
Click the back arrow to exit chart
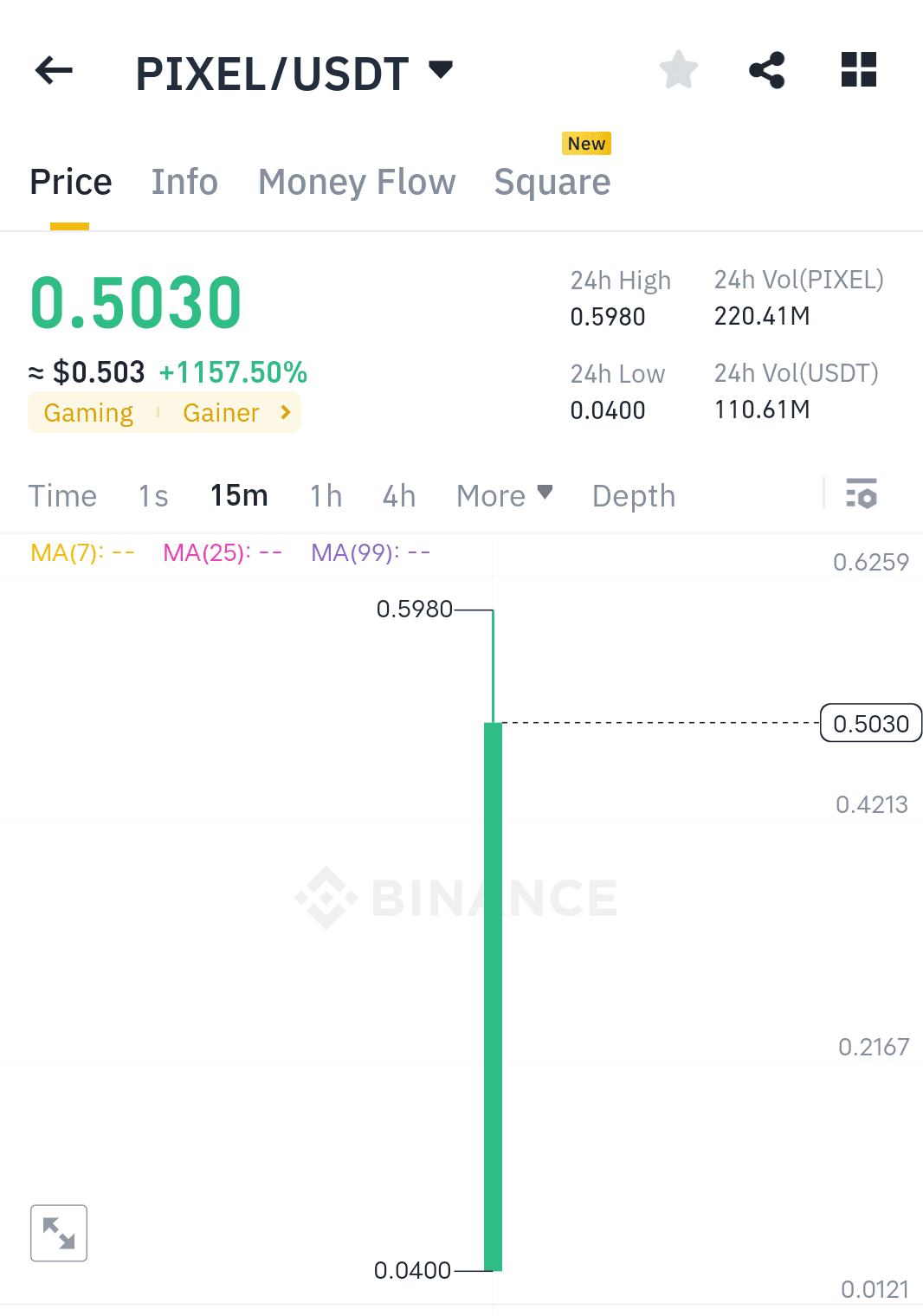pos(53,71)
